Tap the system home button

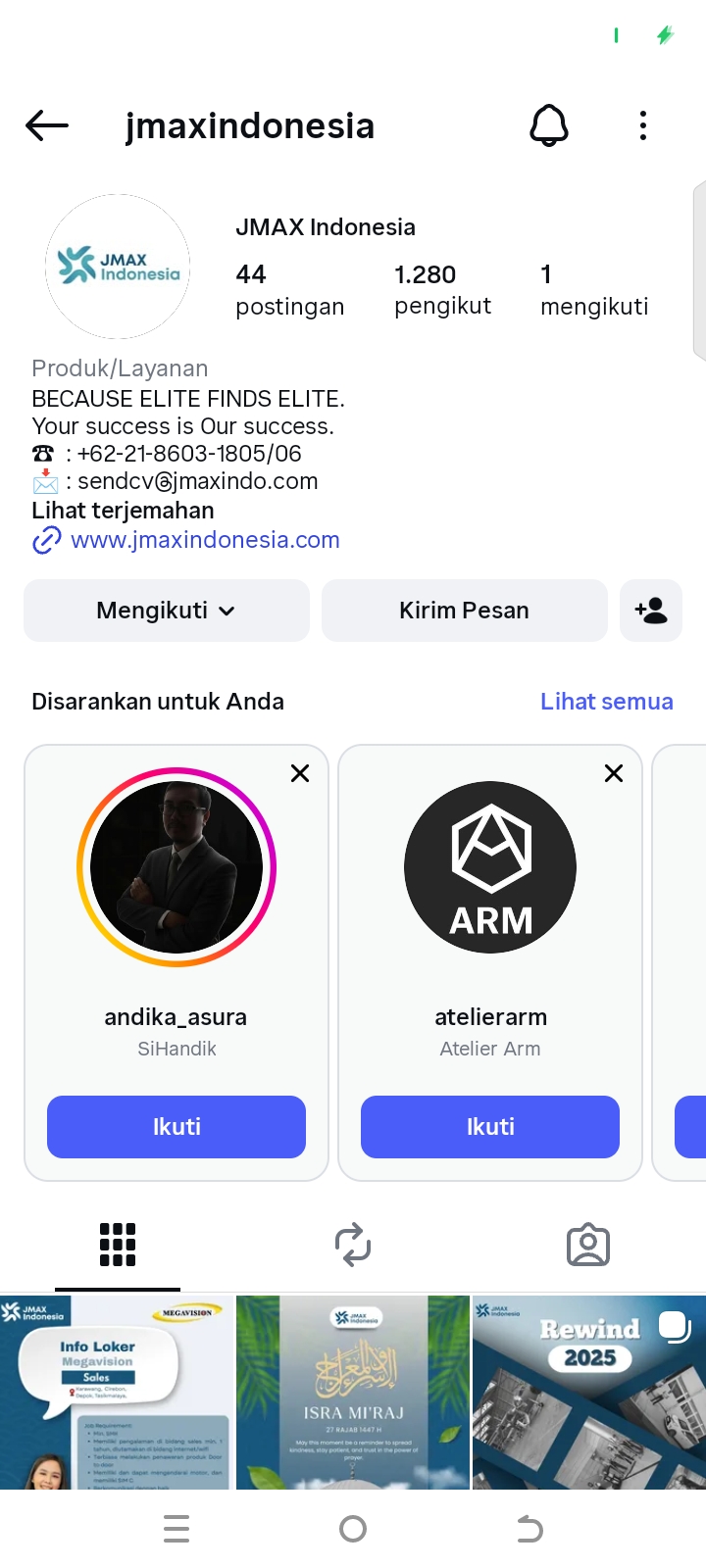click(353, 1529)
